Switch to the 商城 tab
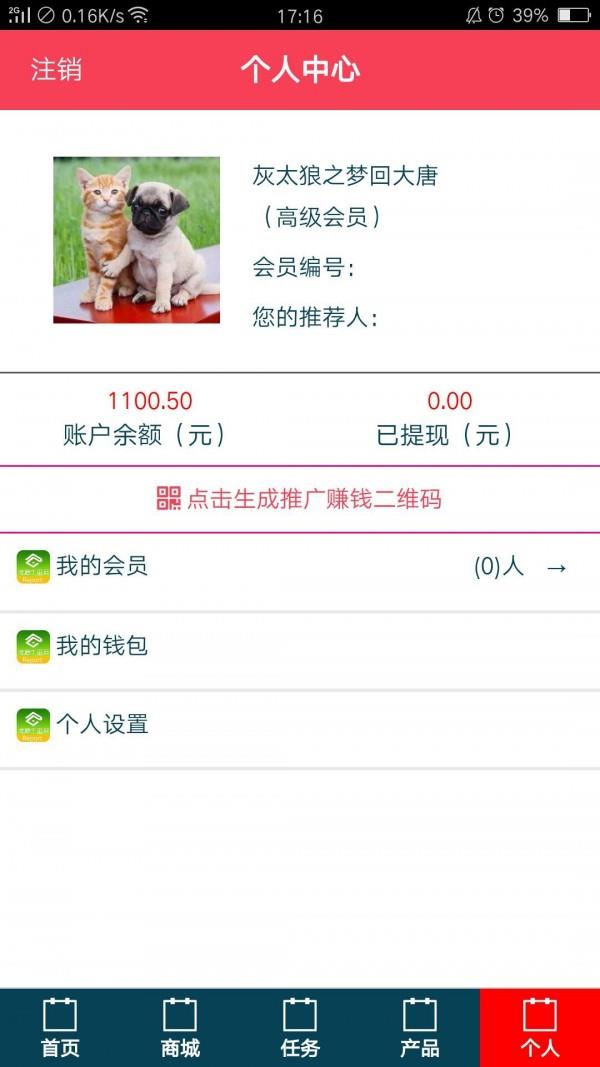The image size is (600, 1067). pyautogui.click(x=180, y=1028)
